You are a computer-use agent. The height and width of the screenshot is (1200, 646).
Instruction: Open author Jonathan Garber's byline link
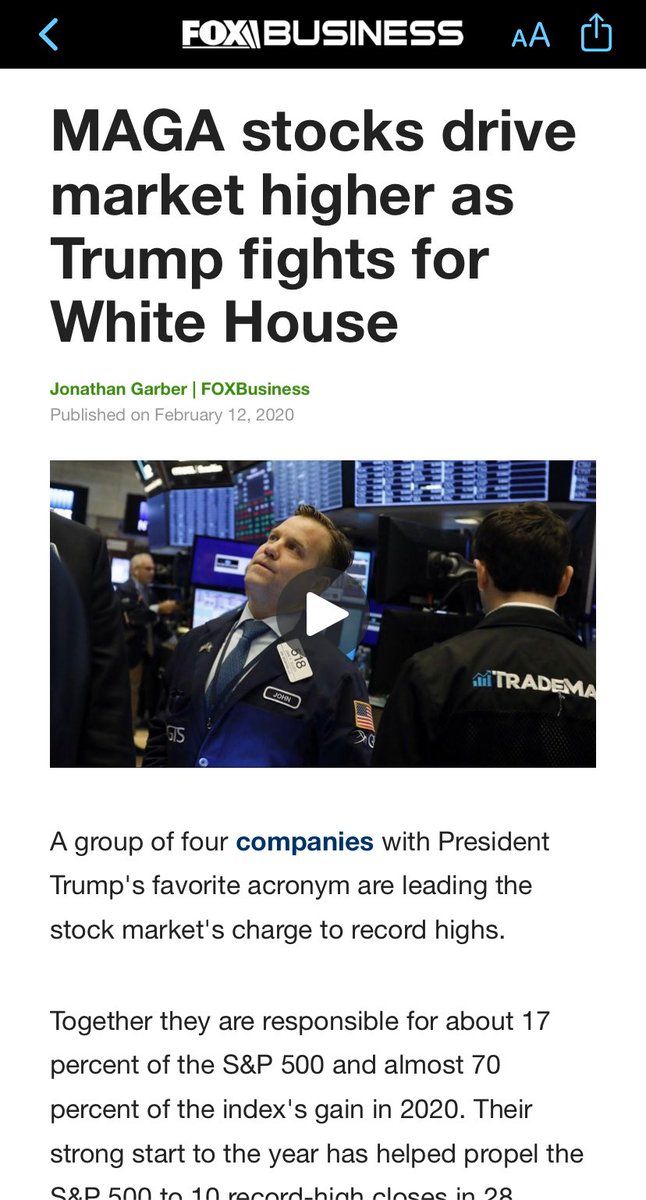(118, 389)
